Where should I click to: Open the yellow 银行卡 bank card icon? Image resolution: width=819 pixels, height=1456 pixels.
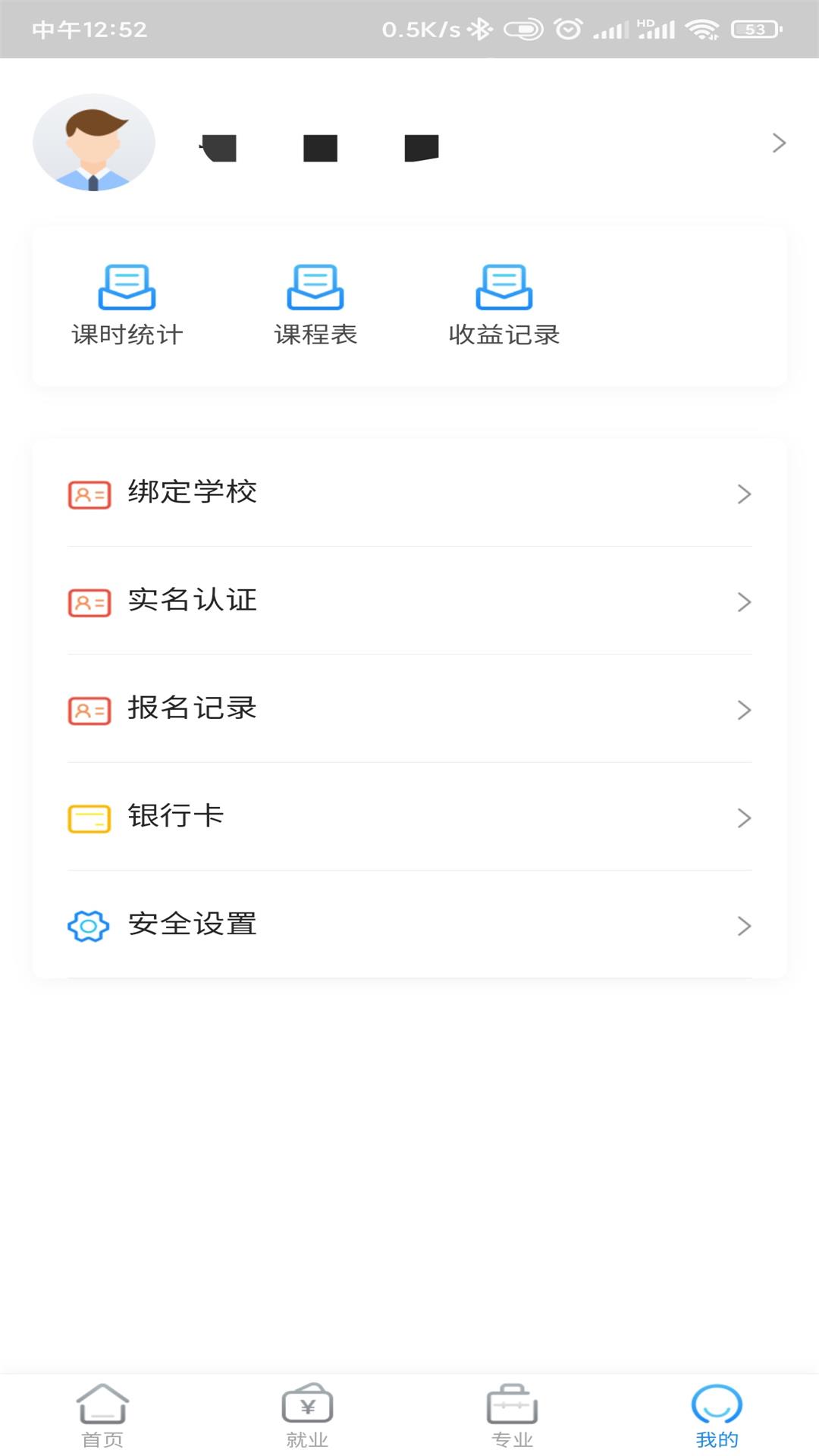88,818
